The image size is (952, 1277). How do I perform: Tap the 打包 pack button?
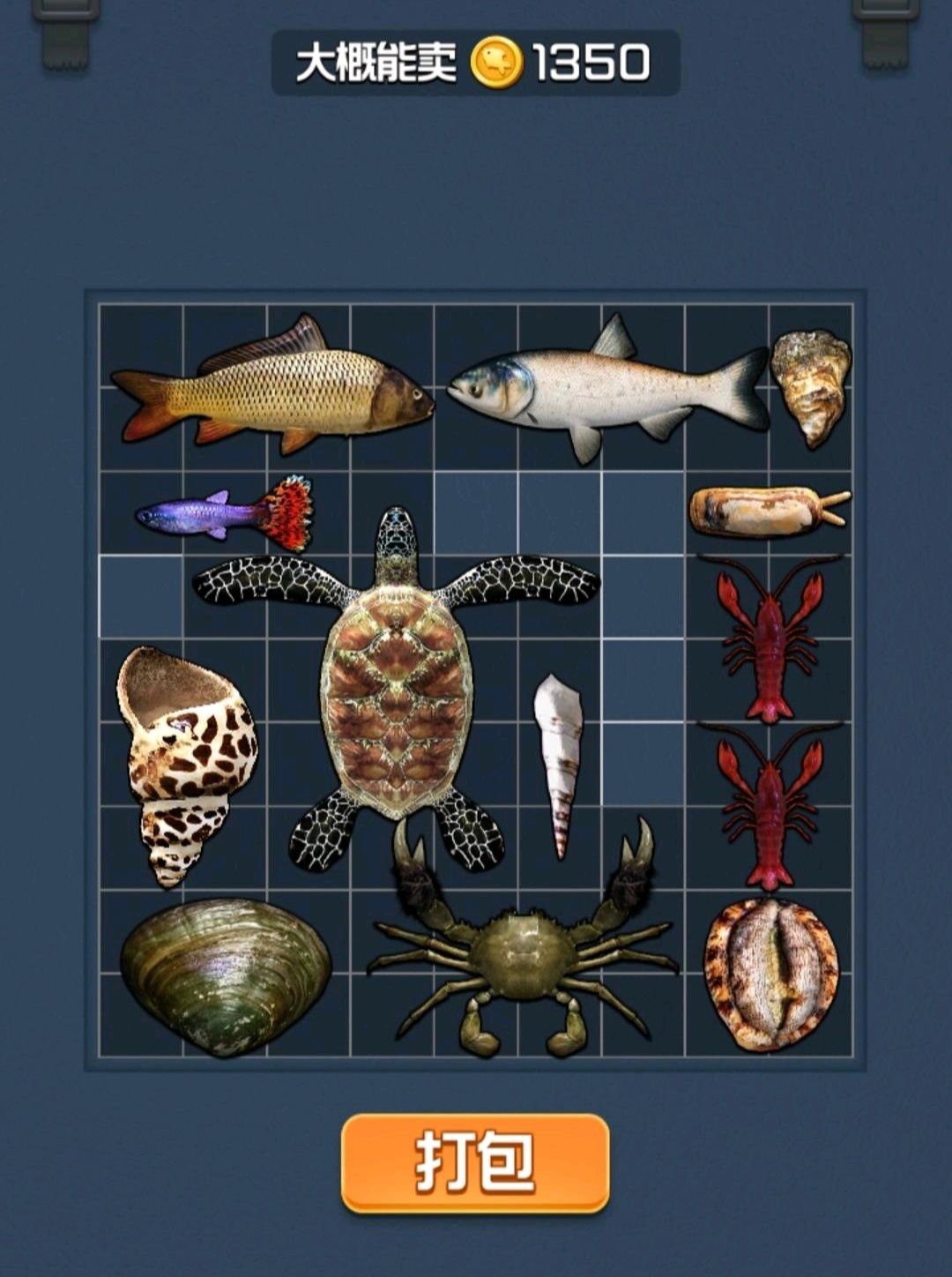[x=475, y=1161]
